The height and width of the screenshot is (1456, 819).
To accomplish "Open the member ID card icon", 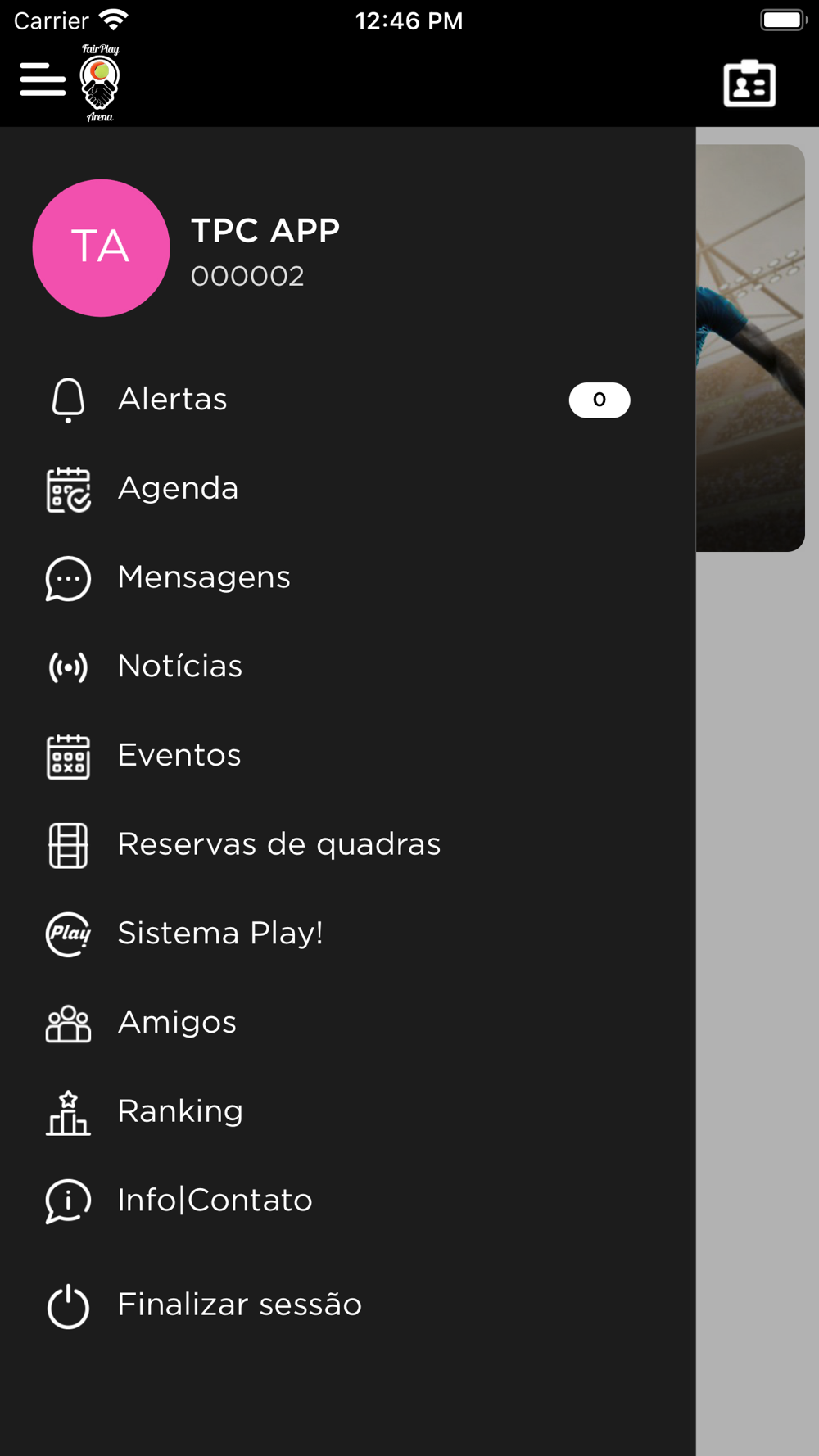I will pyautogui.click(x=749, y=83).
